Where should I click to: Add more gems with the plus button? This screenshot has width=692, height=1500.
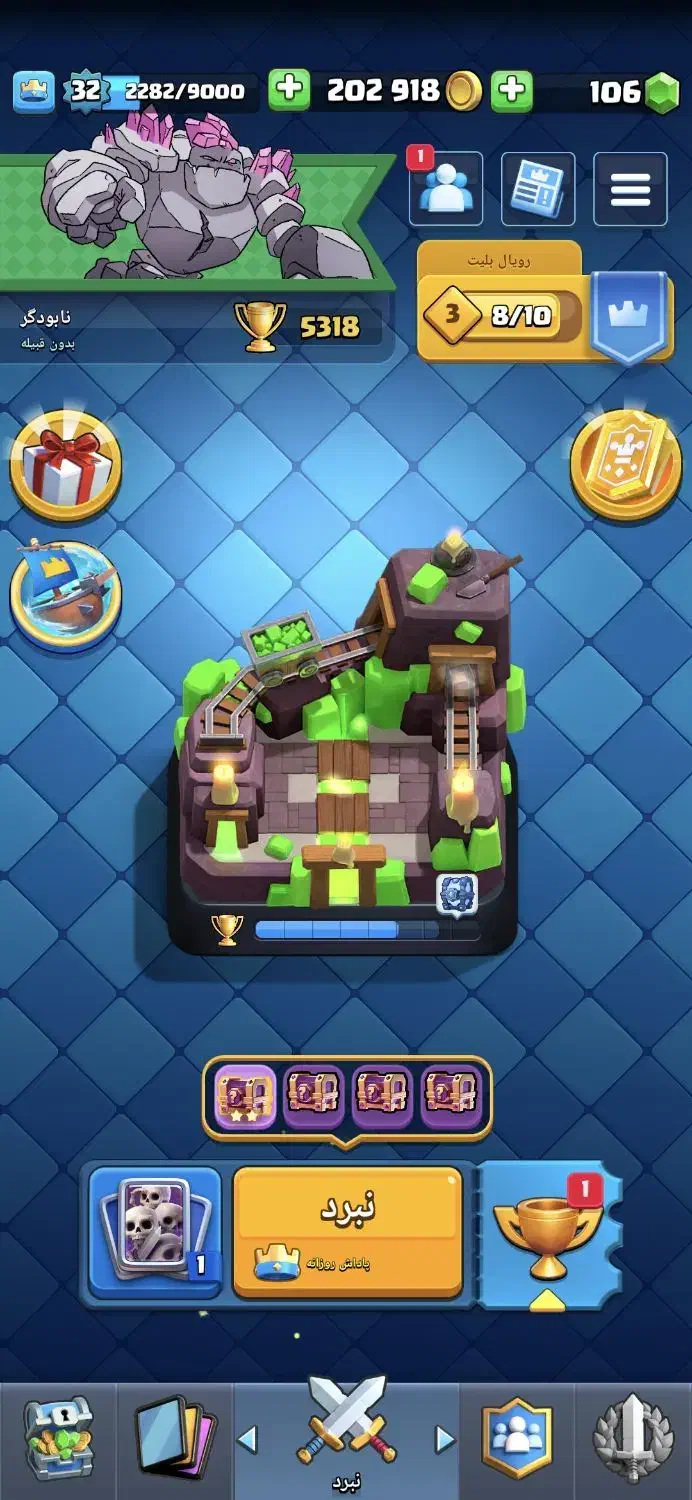(x=512, y=91)
